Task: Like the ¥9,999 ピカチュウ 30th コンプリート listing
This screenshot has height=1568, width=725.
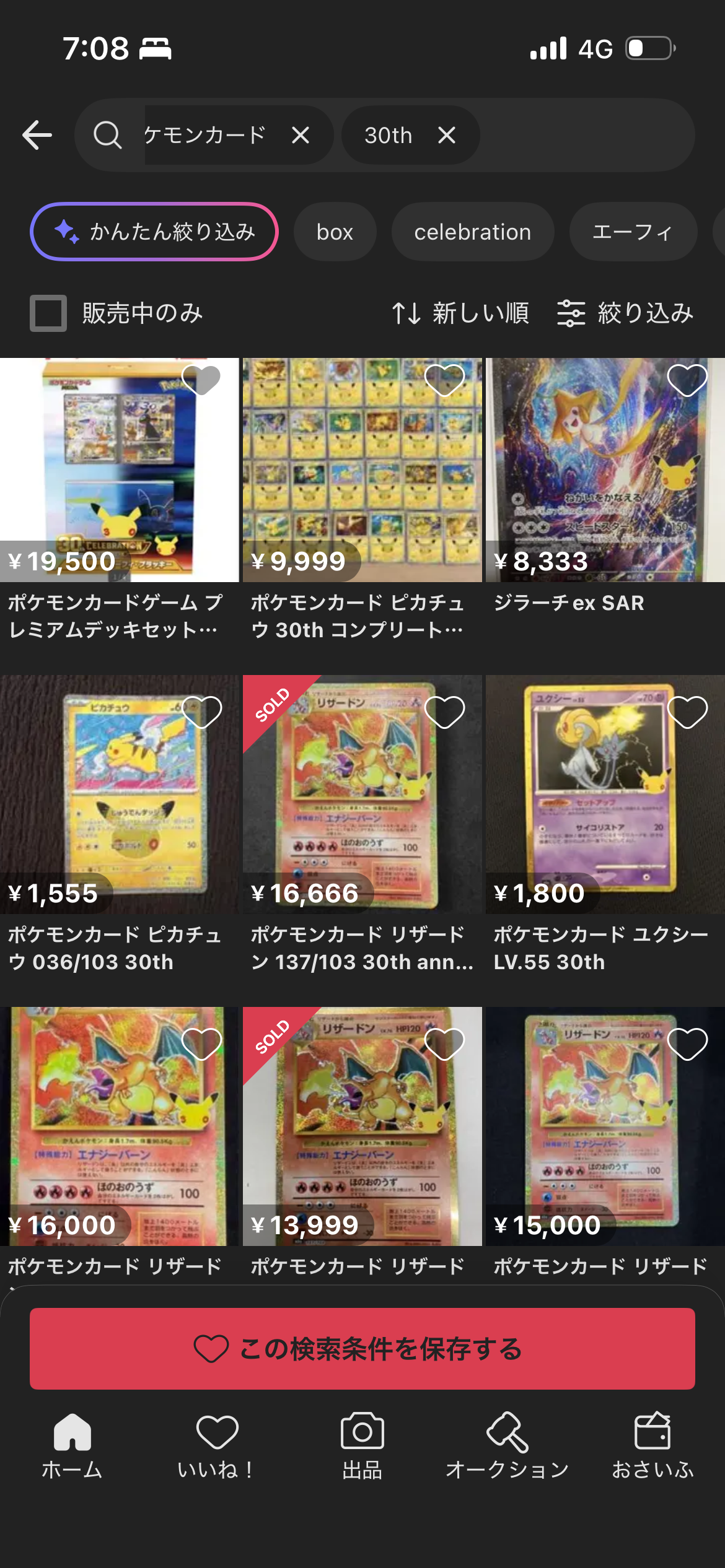Action: click(x=444, y=380)
